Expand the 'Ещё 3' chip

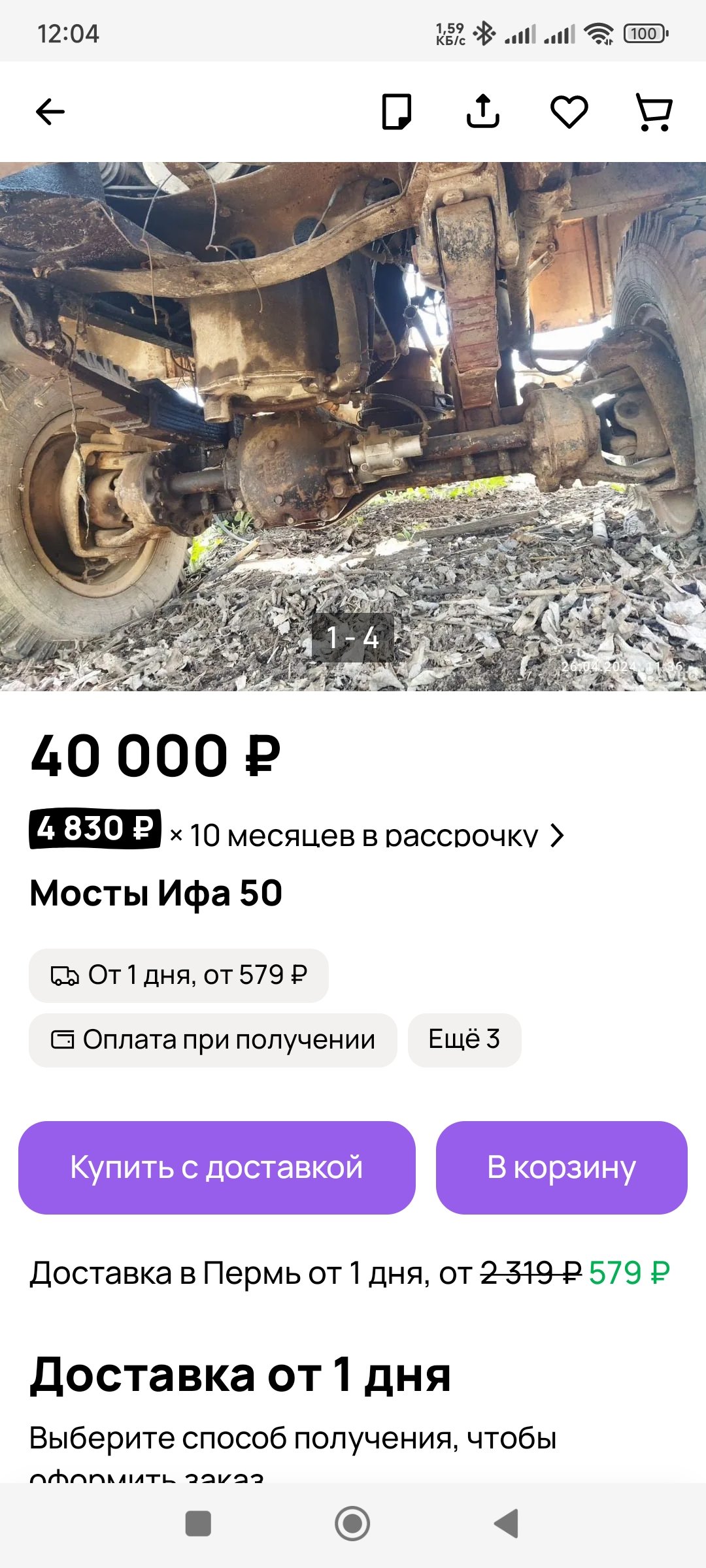coord(464,1040)
